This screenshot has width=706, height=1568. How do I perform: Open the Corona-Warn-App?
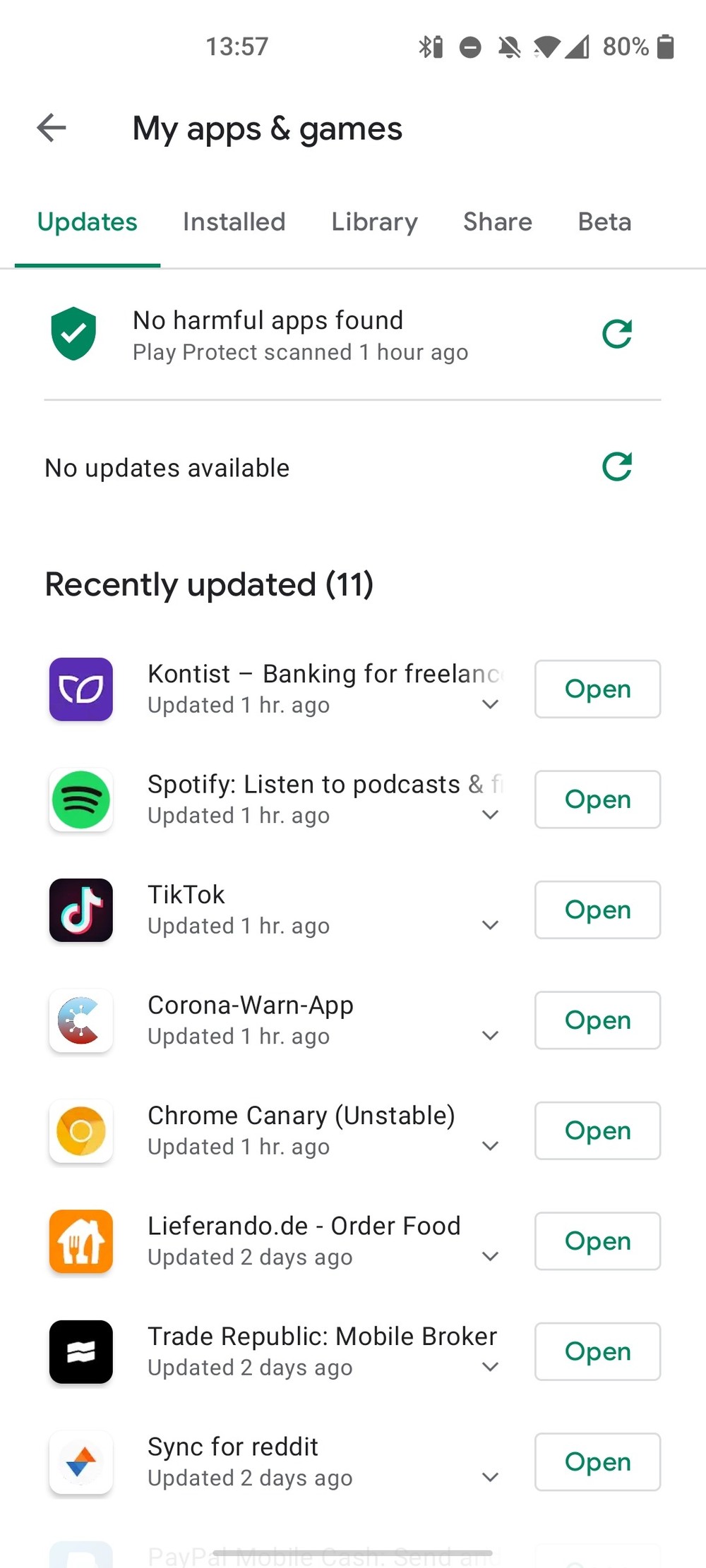click(x=597, y=1020)
